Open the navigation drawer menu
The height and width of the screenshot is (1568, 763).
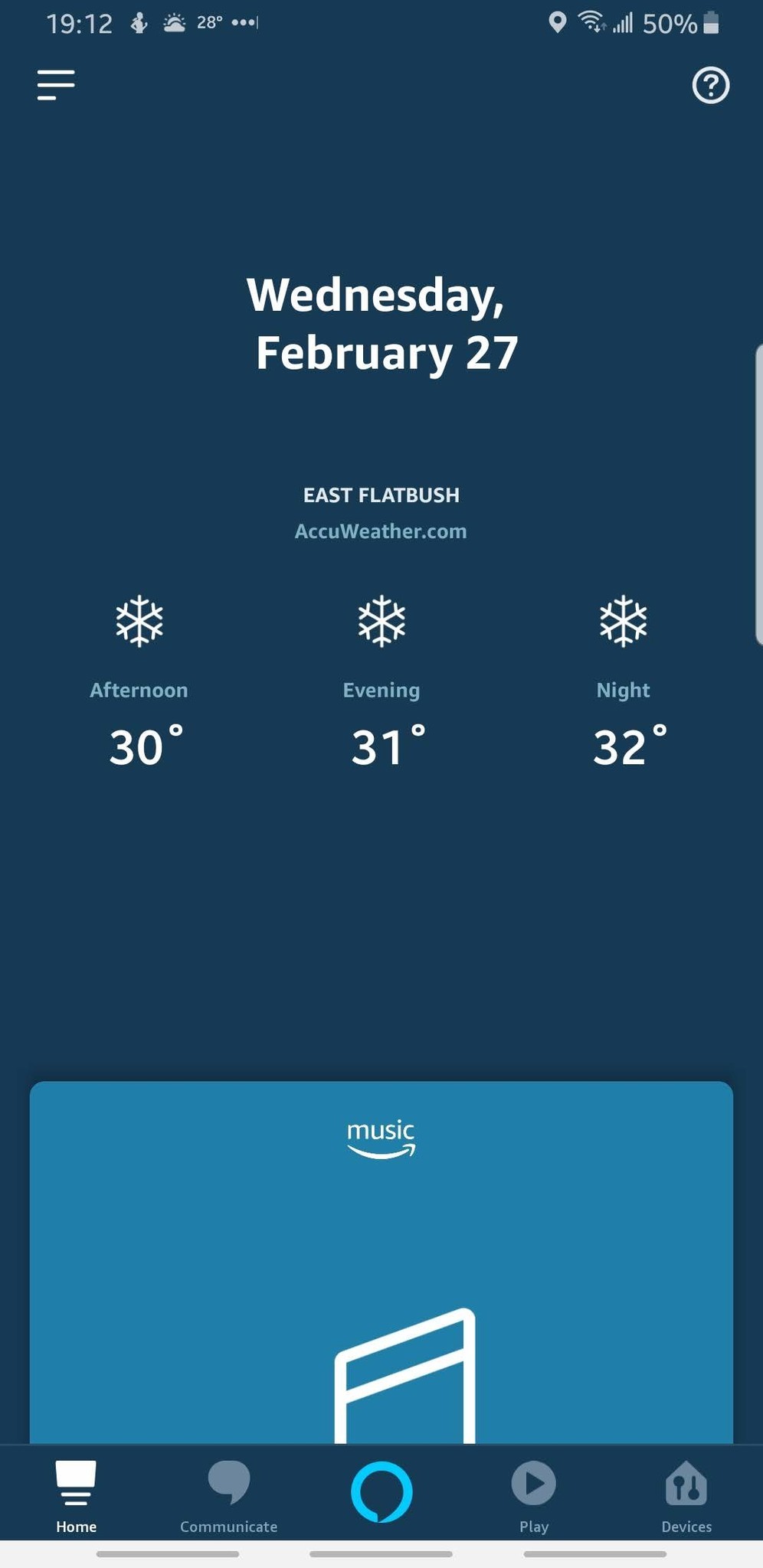54,86
